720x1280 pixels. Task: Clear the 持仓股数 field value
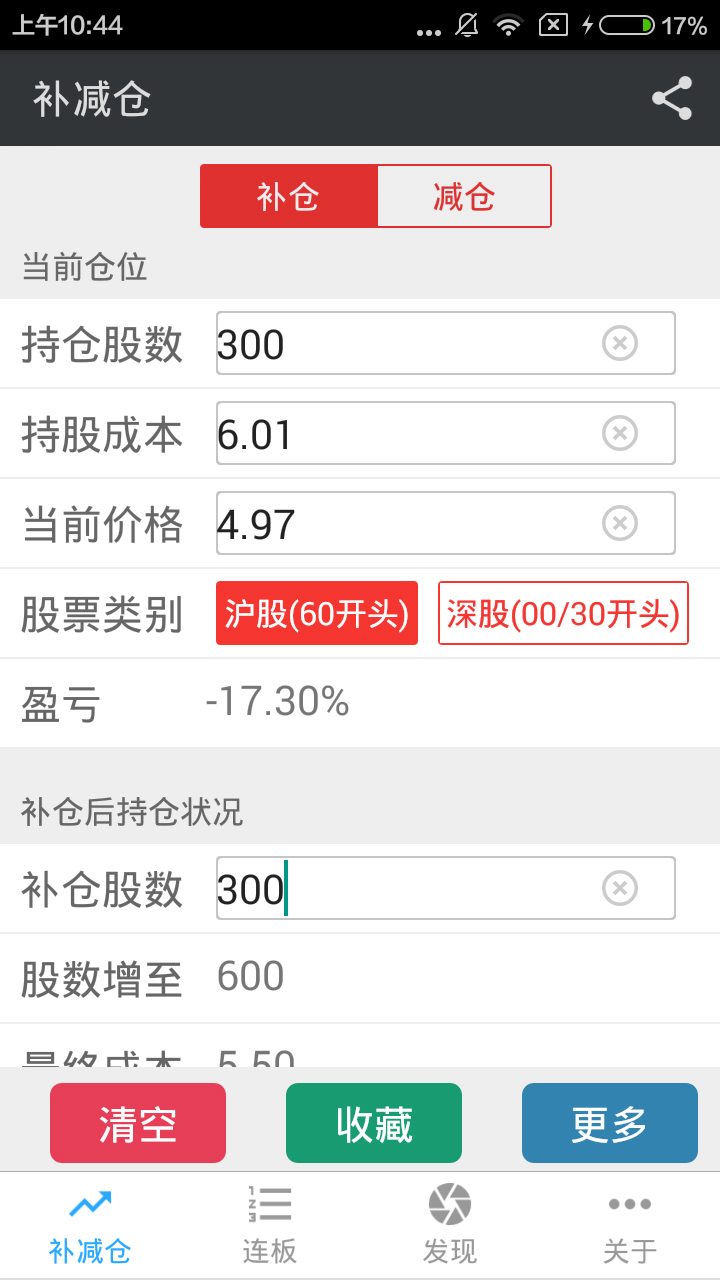pos(619,344)
